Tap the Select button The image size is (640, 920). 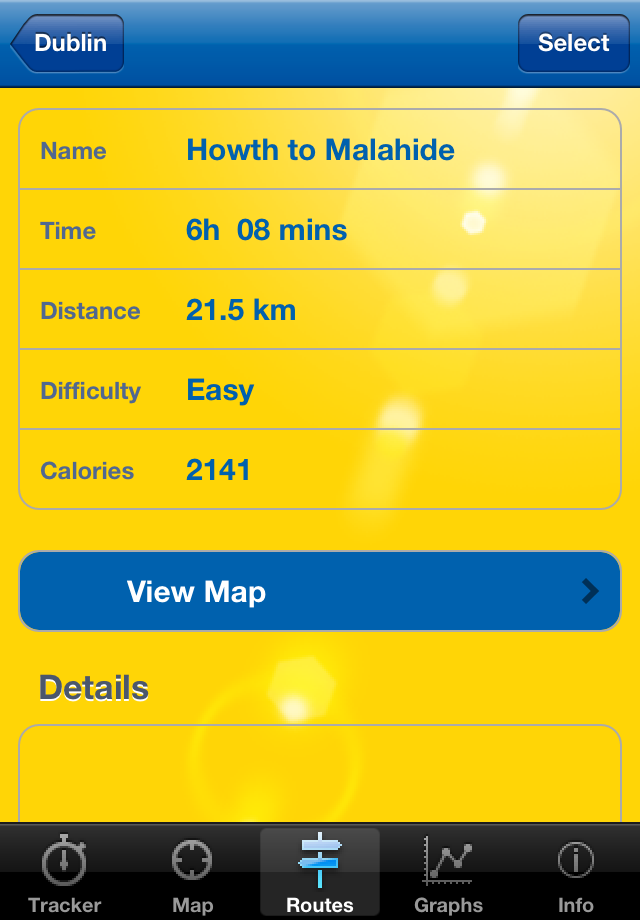coord(573,43)
